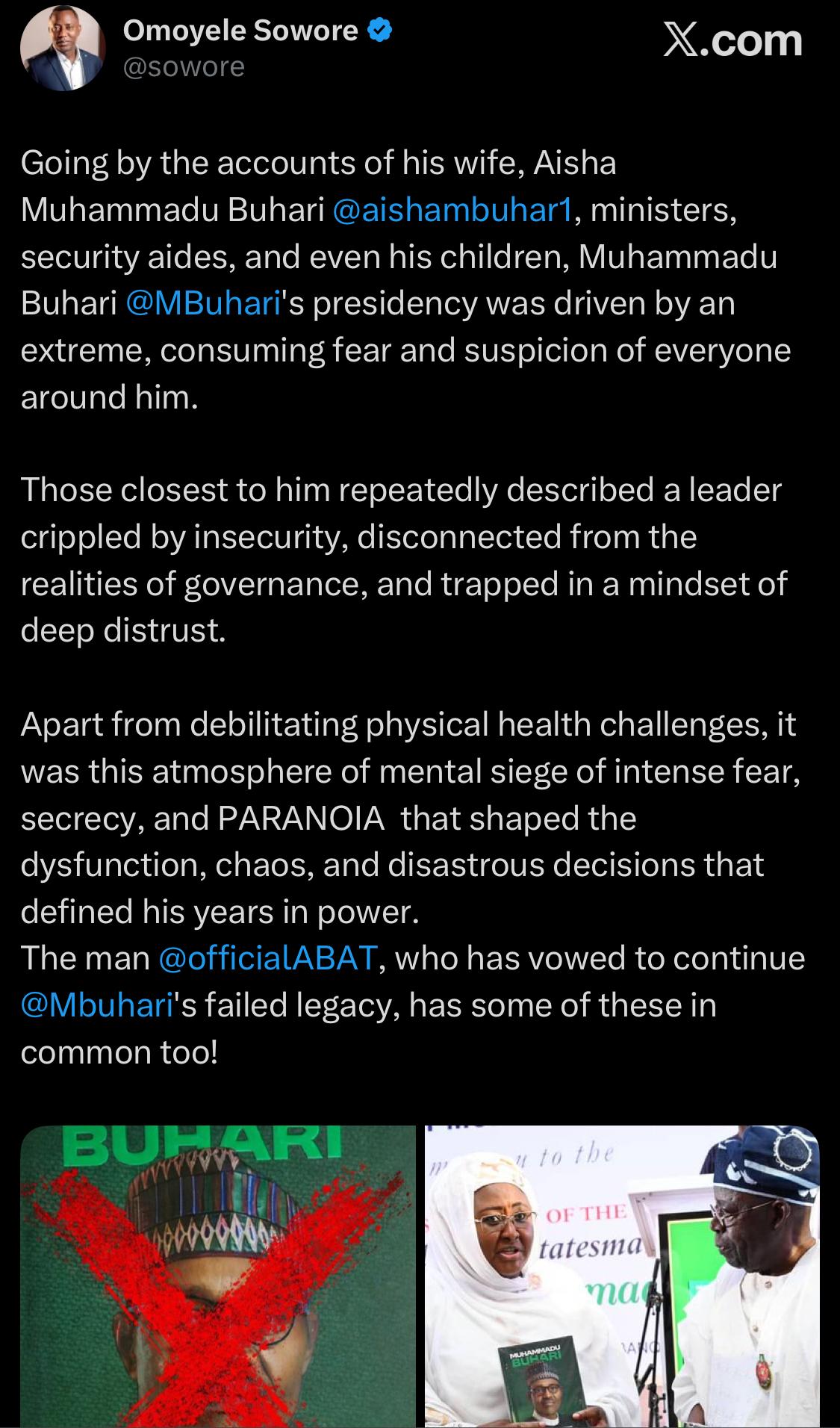Open the Omoyele Sowore display name
The width and height of the screenshot is (840, 1428).
pos(240,31)
